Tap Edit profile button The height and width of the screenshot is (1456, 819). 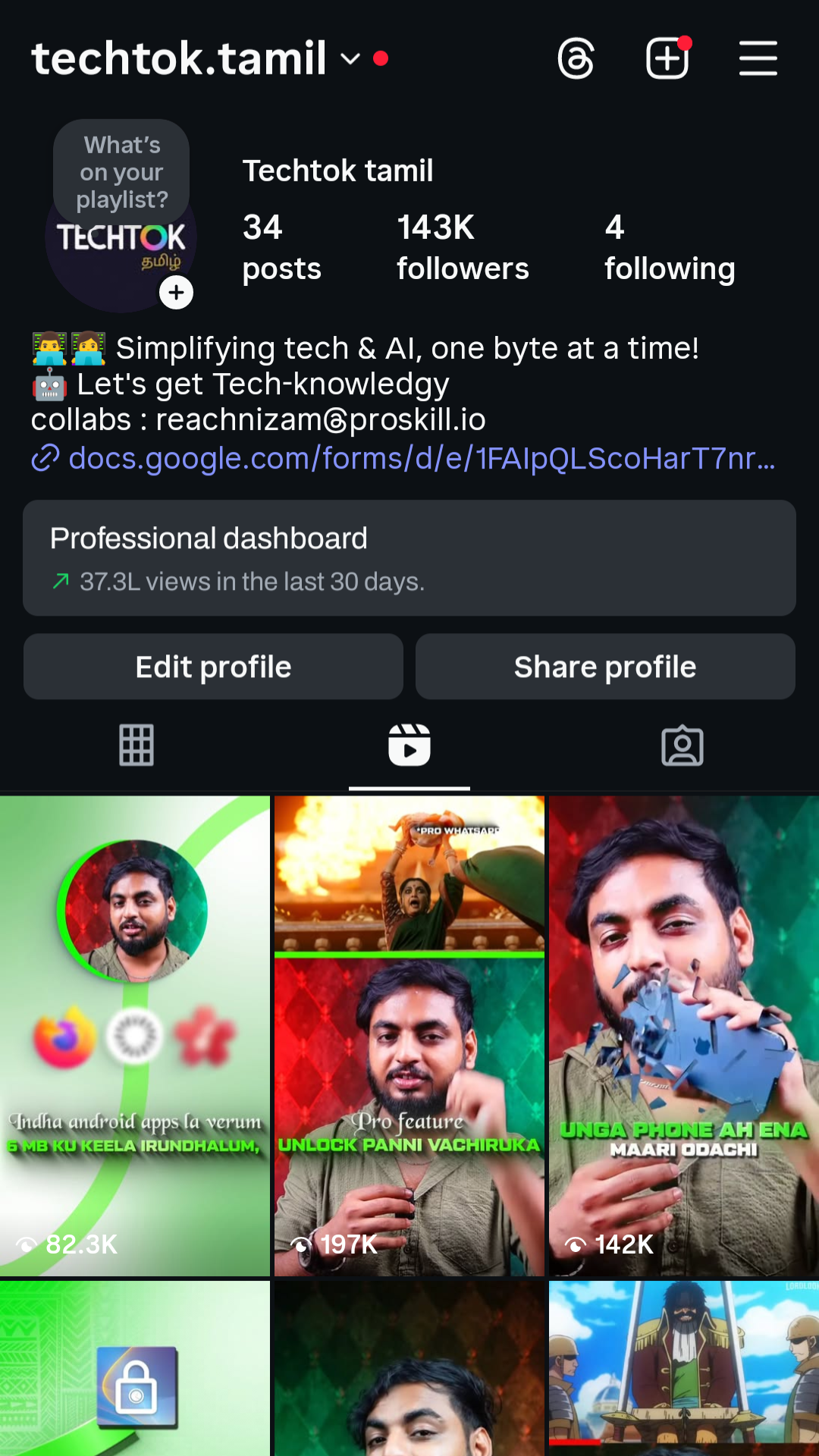[213, 667]
